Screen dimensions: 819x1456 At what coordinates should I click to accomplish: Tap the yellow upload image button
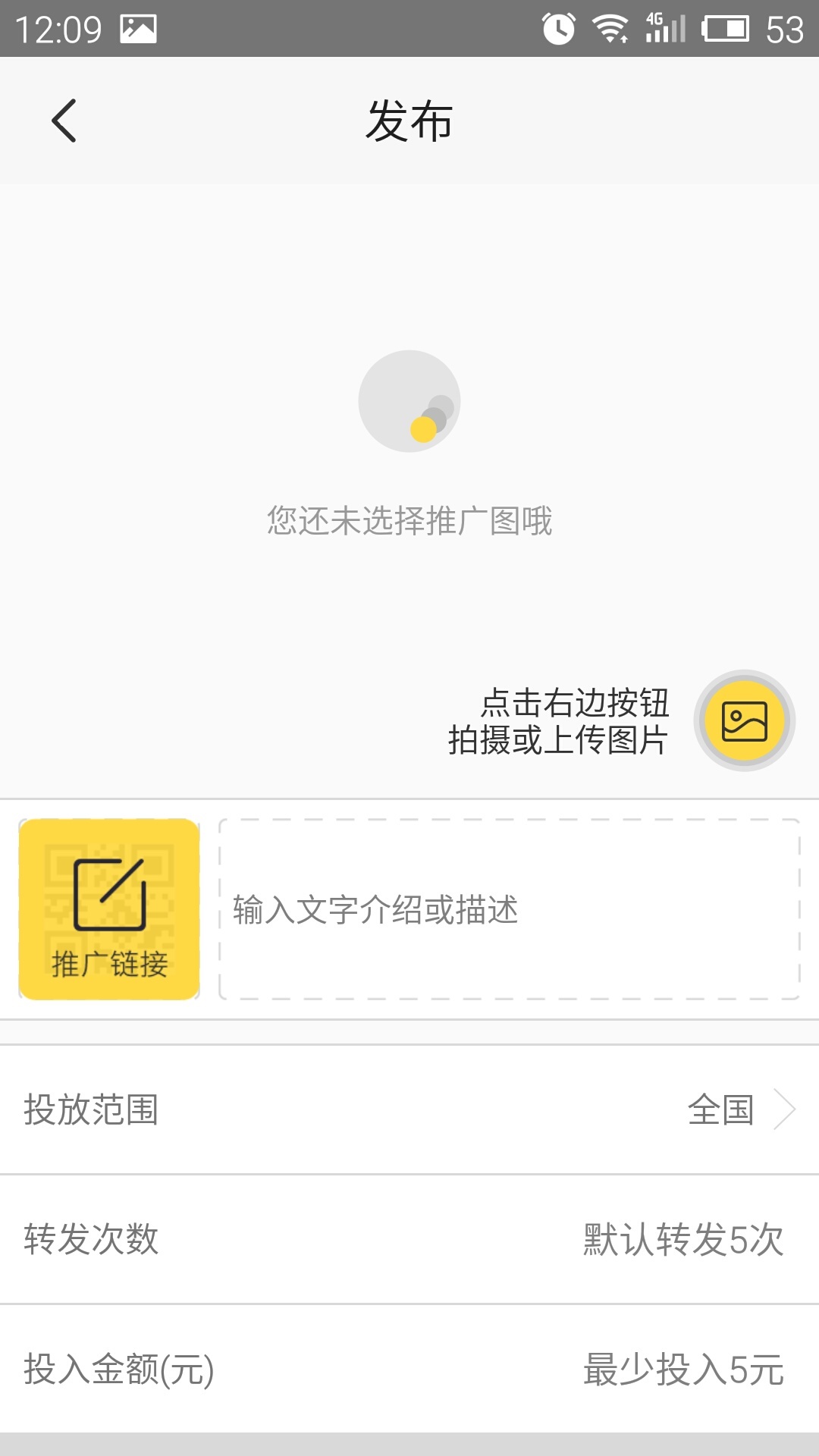pyautogui.click(x=744, y=720)
